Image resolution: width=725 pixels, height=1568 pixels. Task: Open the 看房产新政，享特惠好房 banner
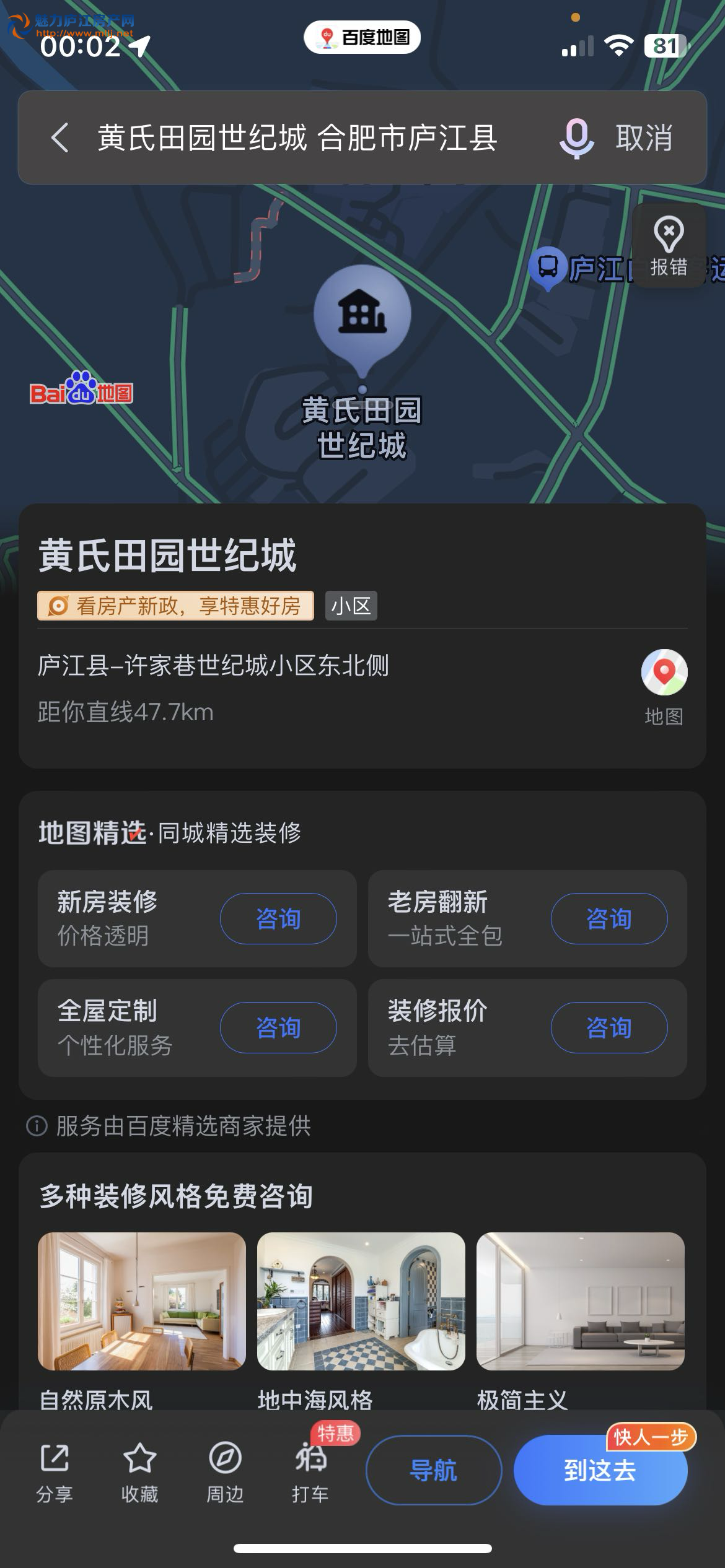(175, 606)
